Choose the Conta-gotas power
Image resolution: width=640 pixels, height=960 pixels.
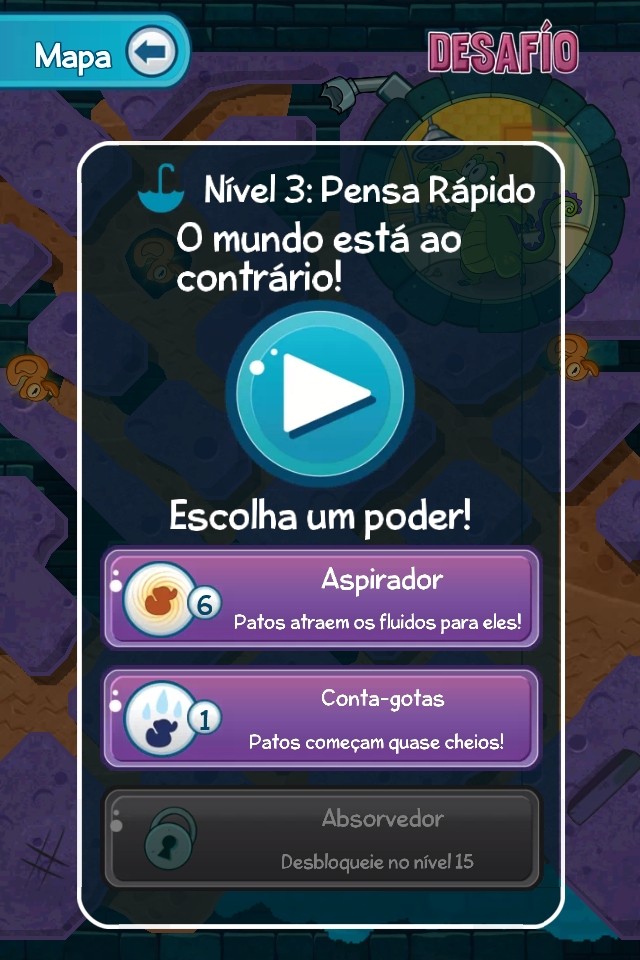322,719
